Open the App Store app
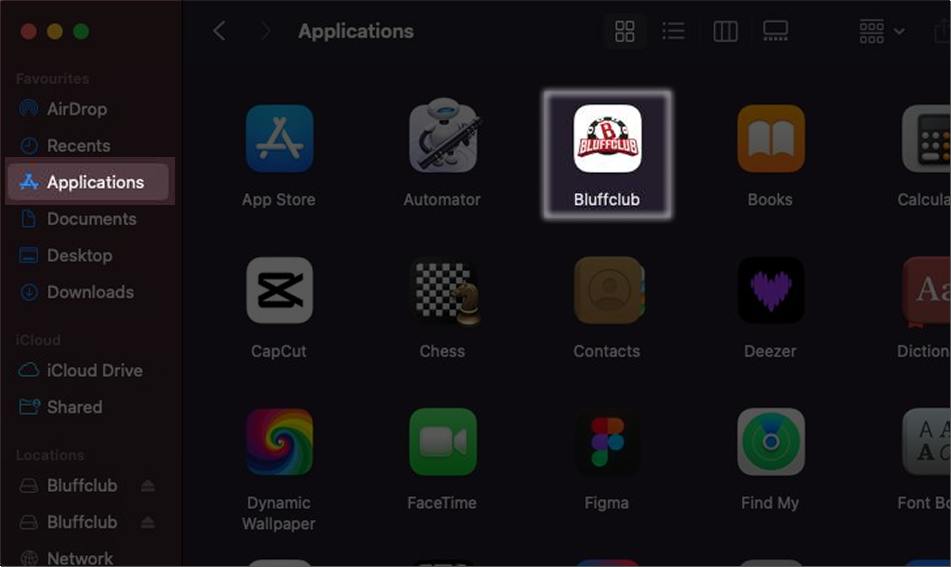The image size is (951, 567). coord(279,139)
